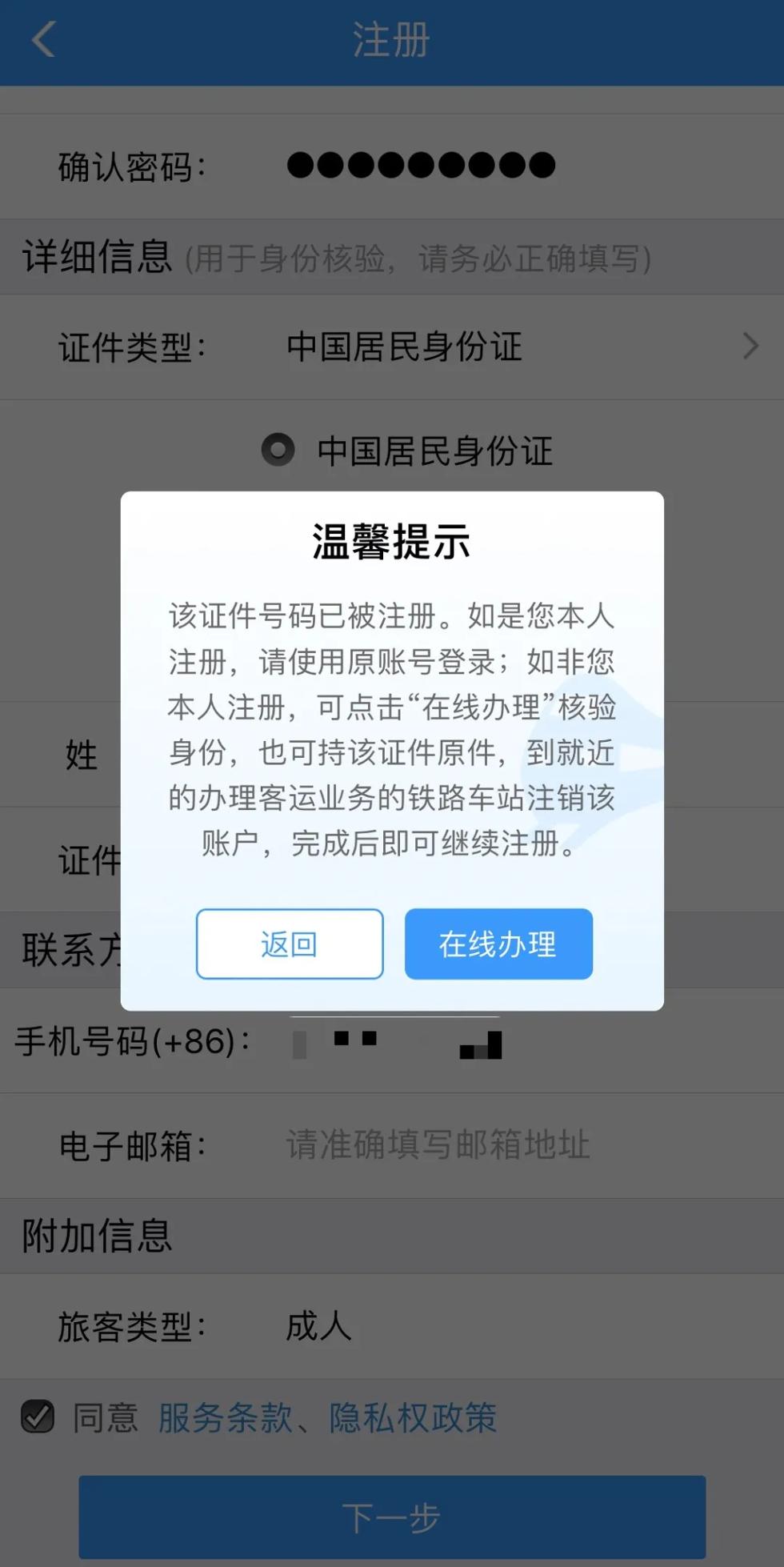This screenshot has height=1567, width=784.
Task: Open the 服务条款 link
Action: click(225, 1417)
